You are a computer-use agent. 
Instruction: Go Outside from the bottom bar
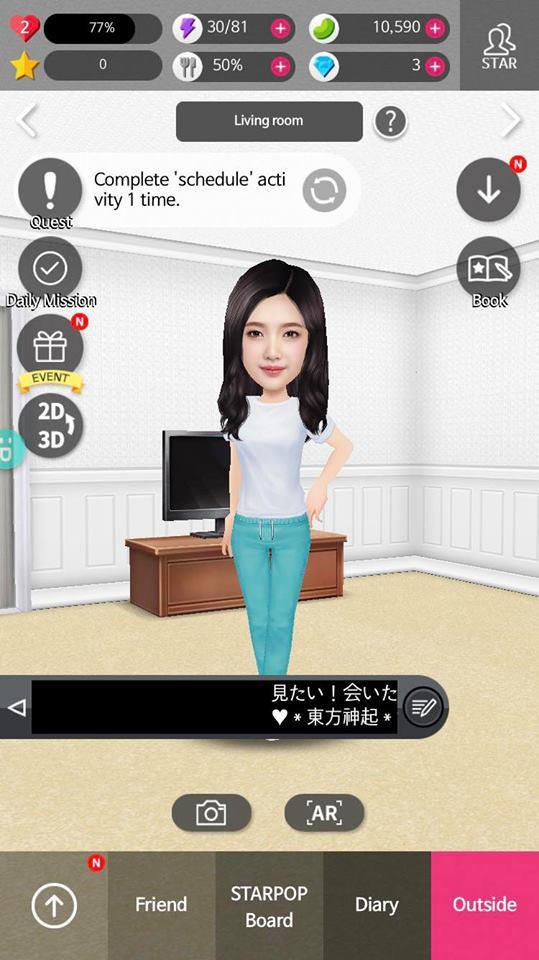click(485, 905)
